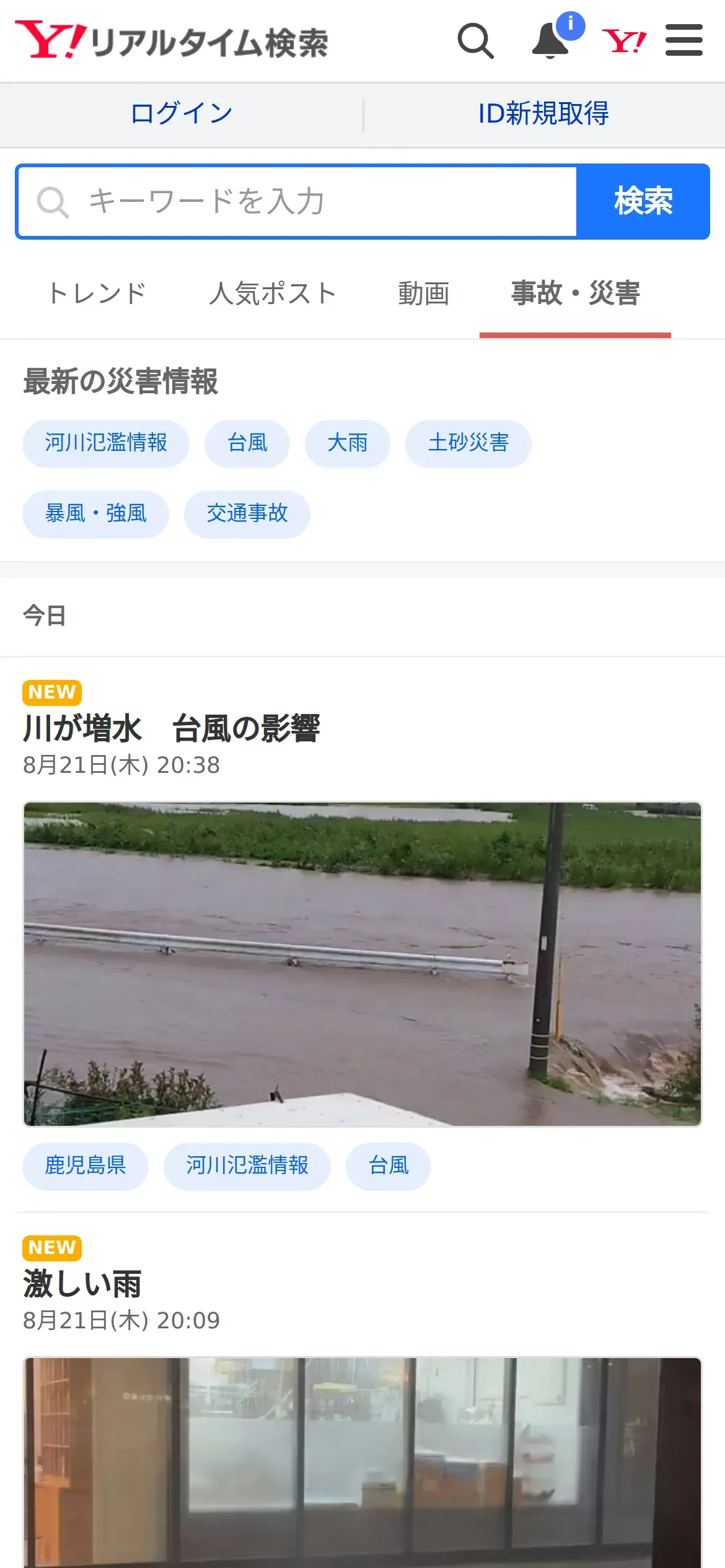725x1568 pixels.
Task: Switch to the トレンド tab
Action: 97,294
